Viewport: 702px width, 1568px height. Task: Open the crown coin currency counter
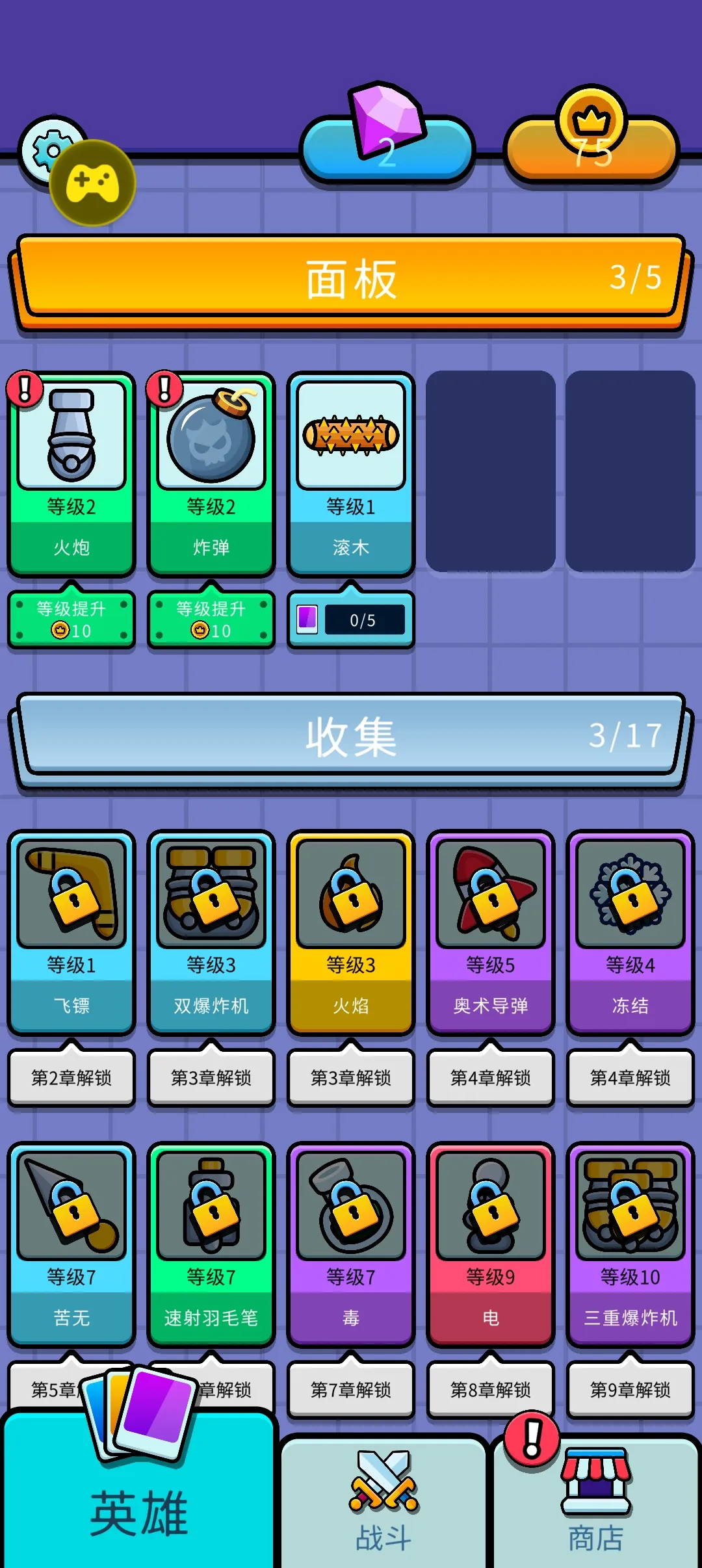click(591, 150)
